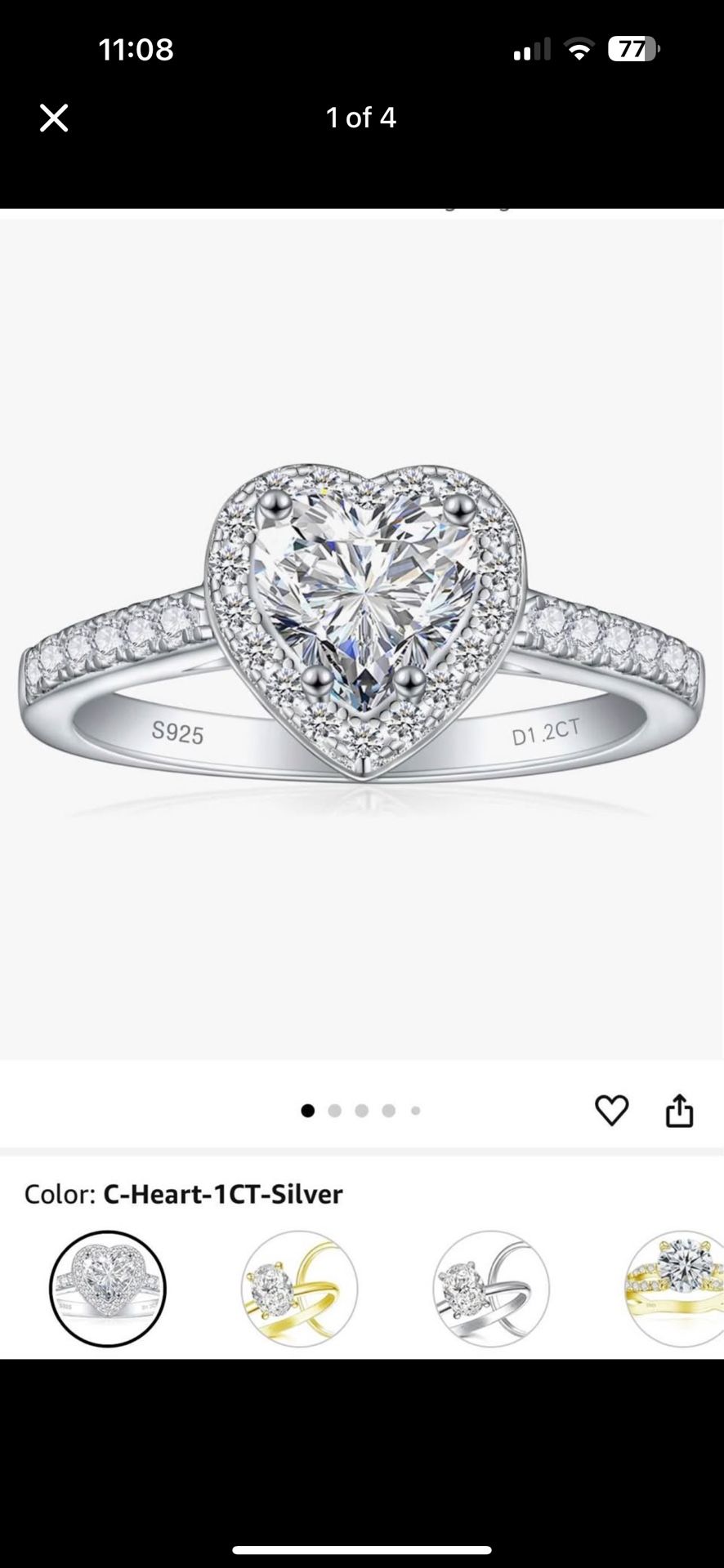Close the image viewer
The height and width of the screenshot is (1568, 724).
(x=53, y=118)
